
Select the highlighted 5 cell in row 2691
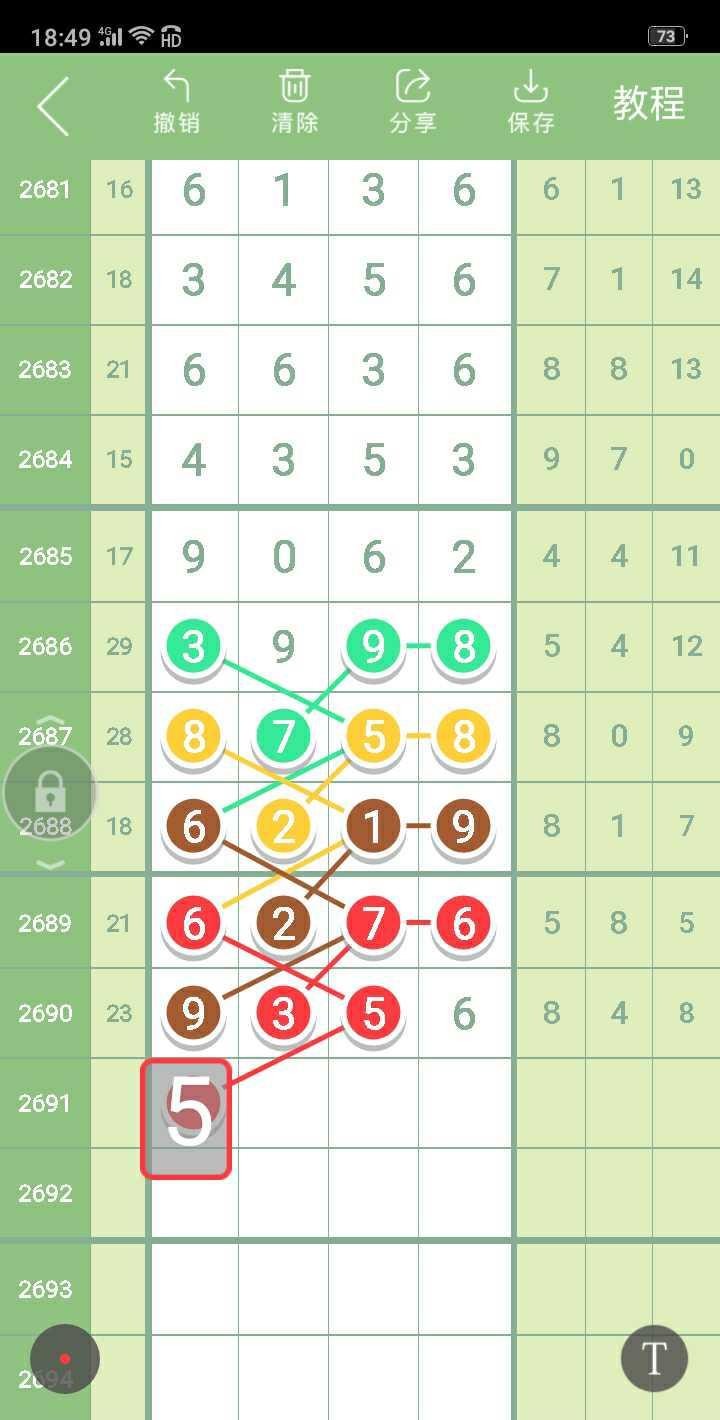click(187, 1117)
